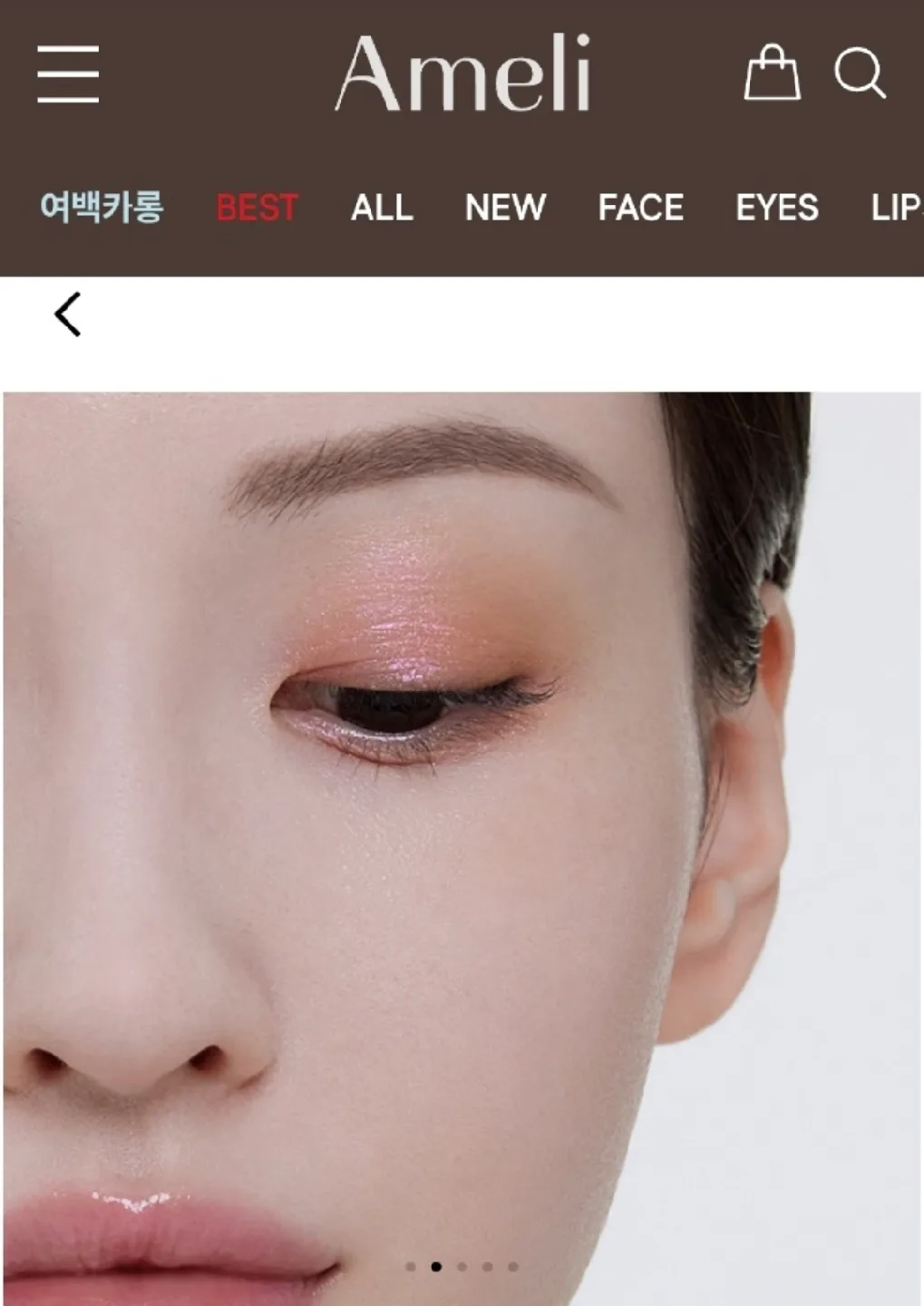Open the hamburger menu

68,74
